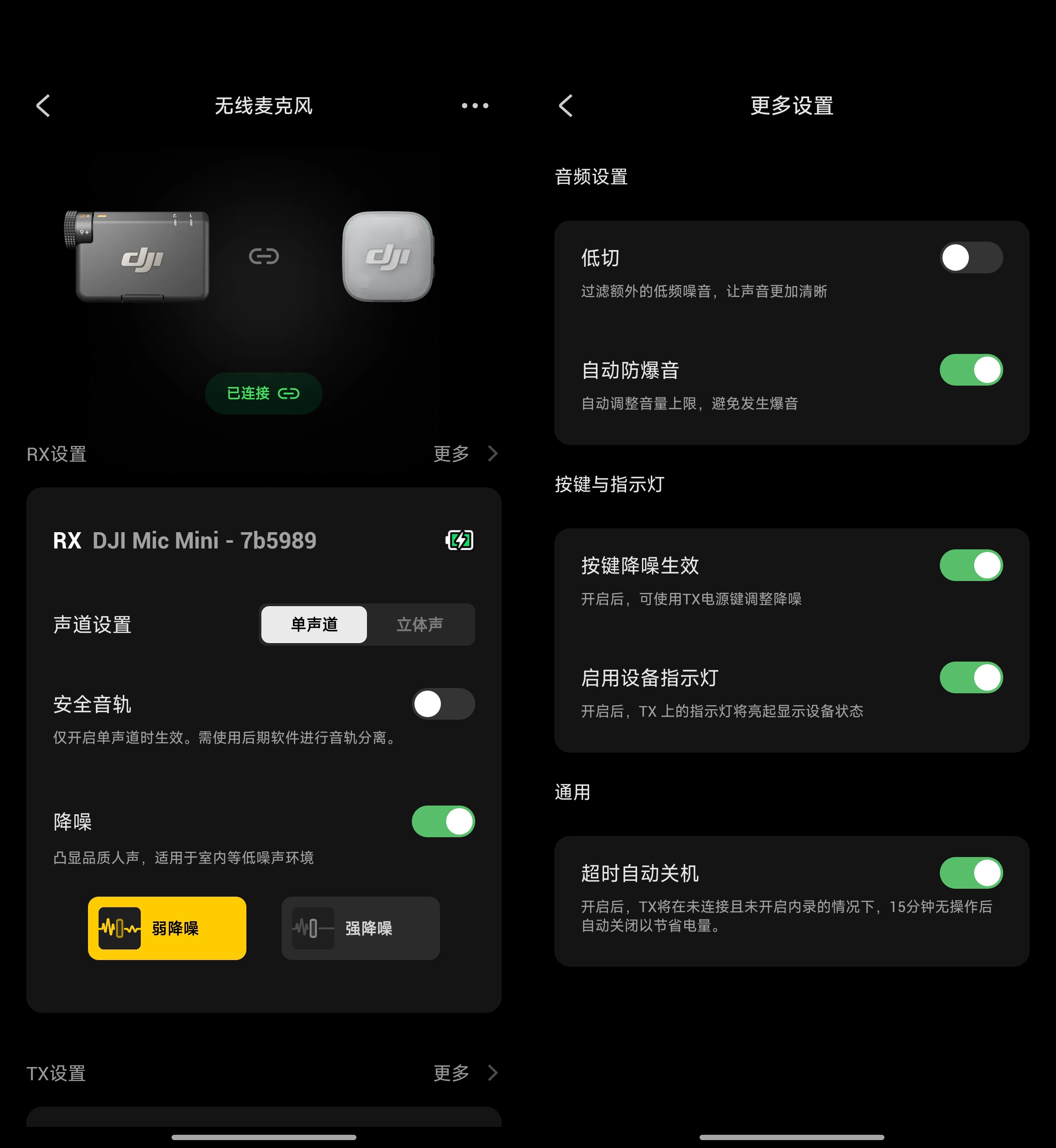Click the back arrow on the 无线麦克风 page
The width and height of the screenshot is (1056, 1148).
tap(42, 106)
